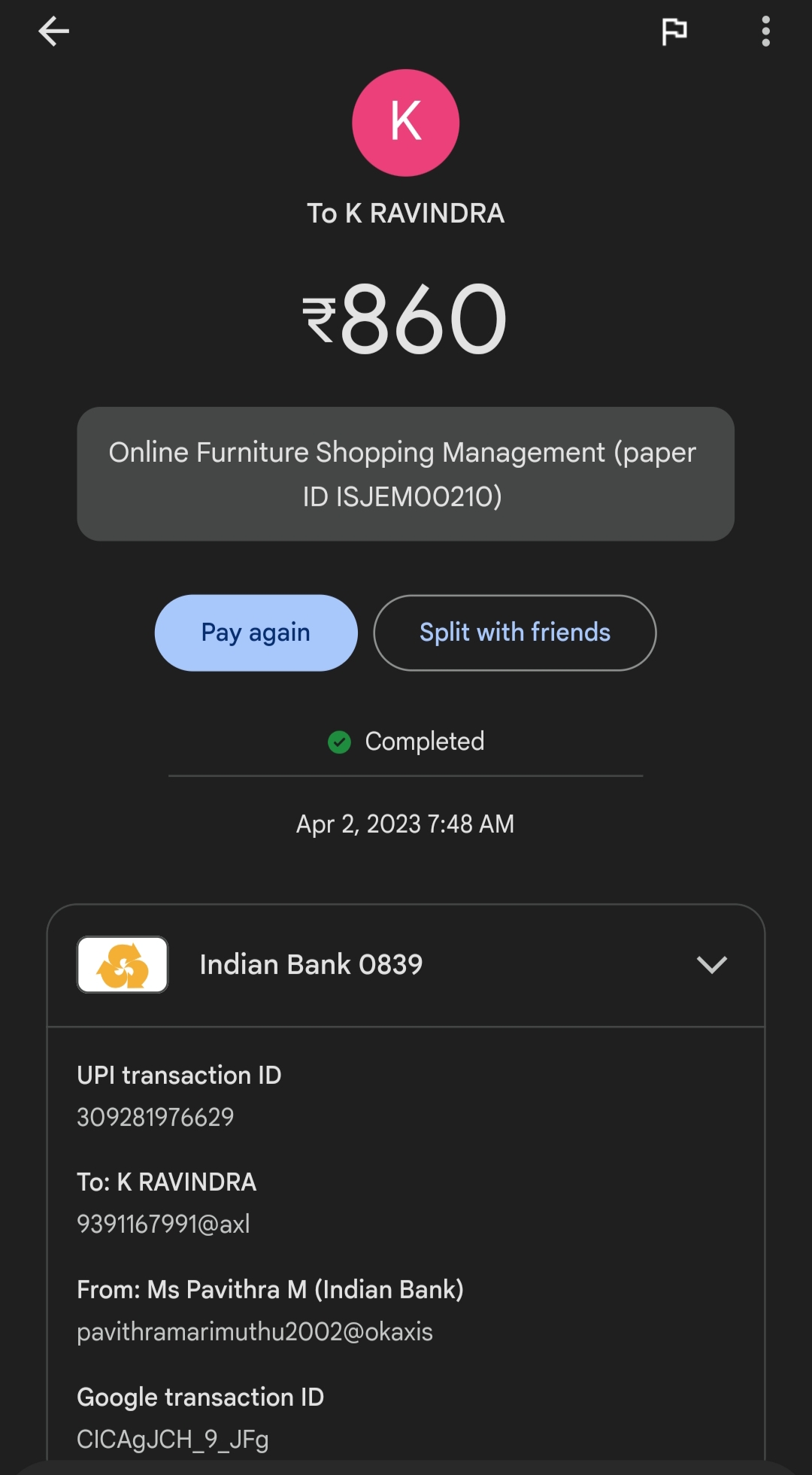The image size is (812, 1475).
Task: Tap Pay again to repeat the payment
Action: tap(256, 633)
